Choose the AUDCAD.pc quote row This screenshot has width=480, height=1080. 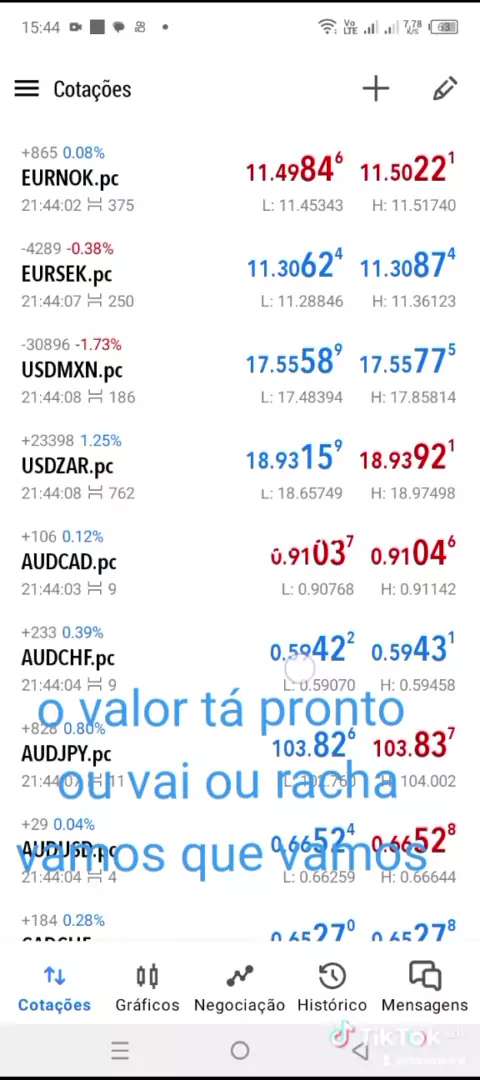click(240, 562)
